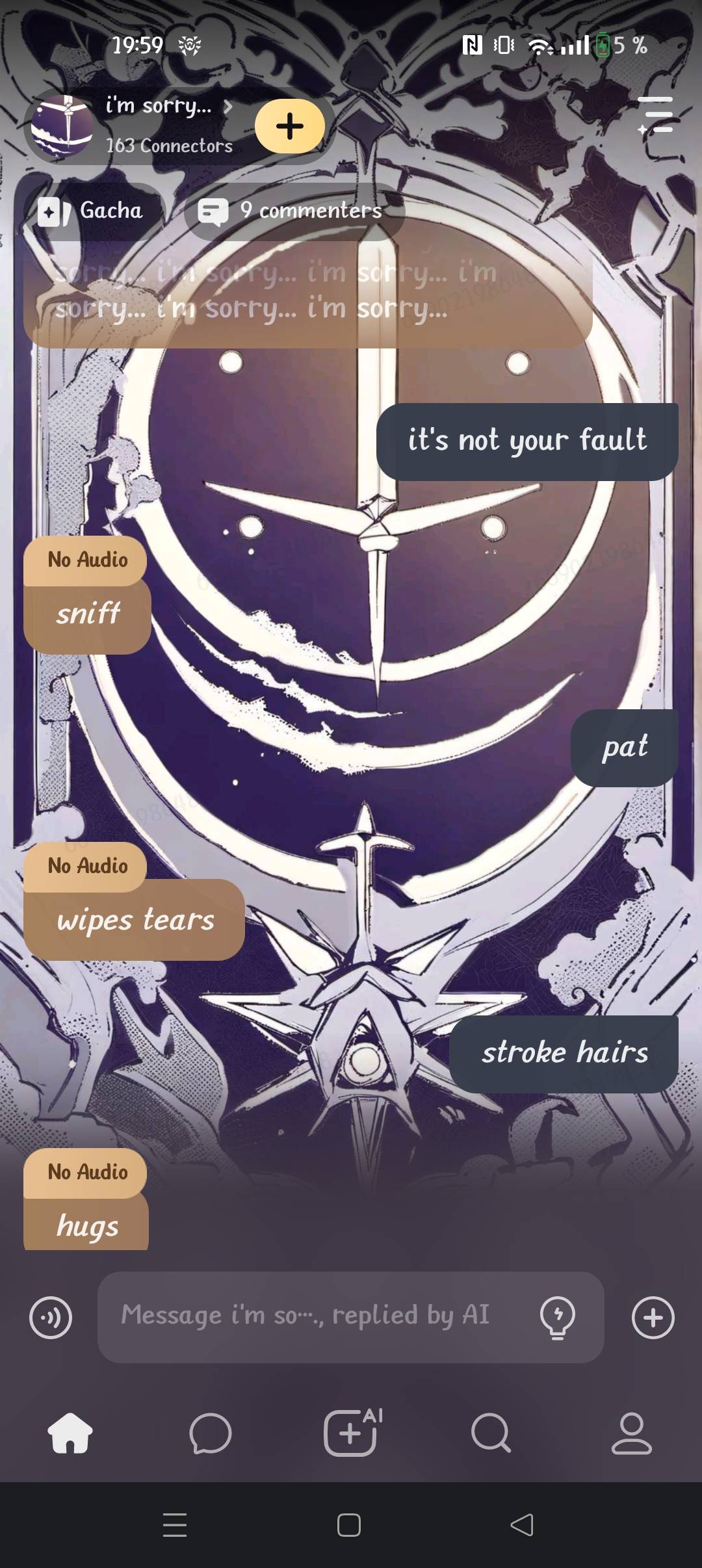Tap the yellow plus connect button
702x1568 pixels.
(x=290, y=126)
